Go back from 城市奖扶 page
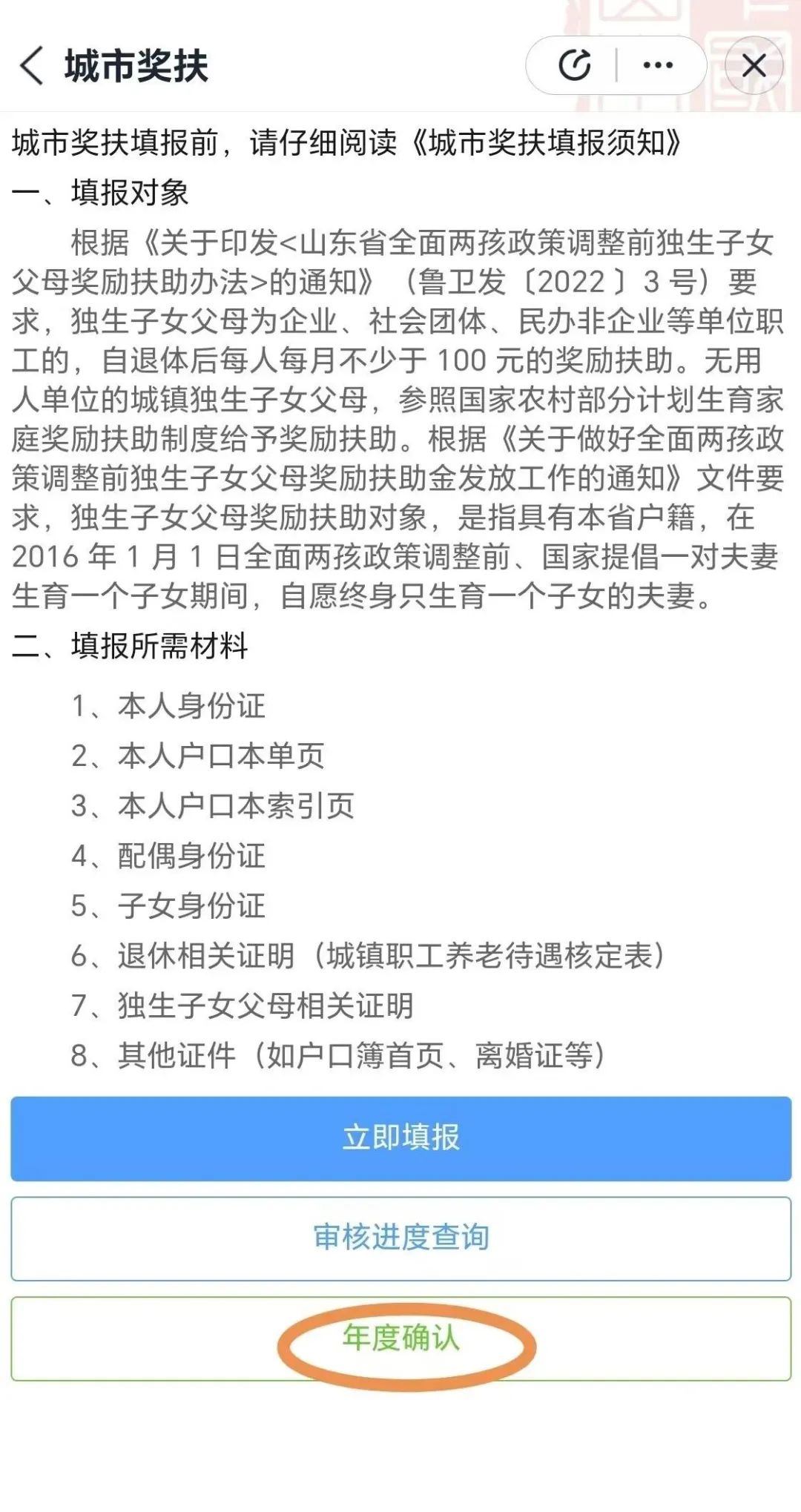Viewport: 801px width, 1512px height. pyautogui.click(x=32, y=65)
